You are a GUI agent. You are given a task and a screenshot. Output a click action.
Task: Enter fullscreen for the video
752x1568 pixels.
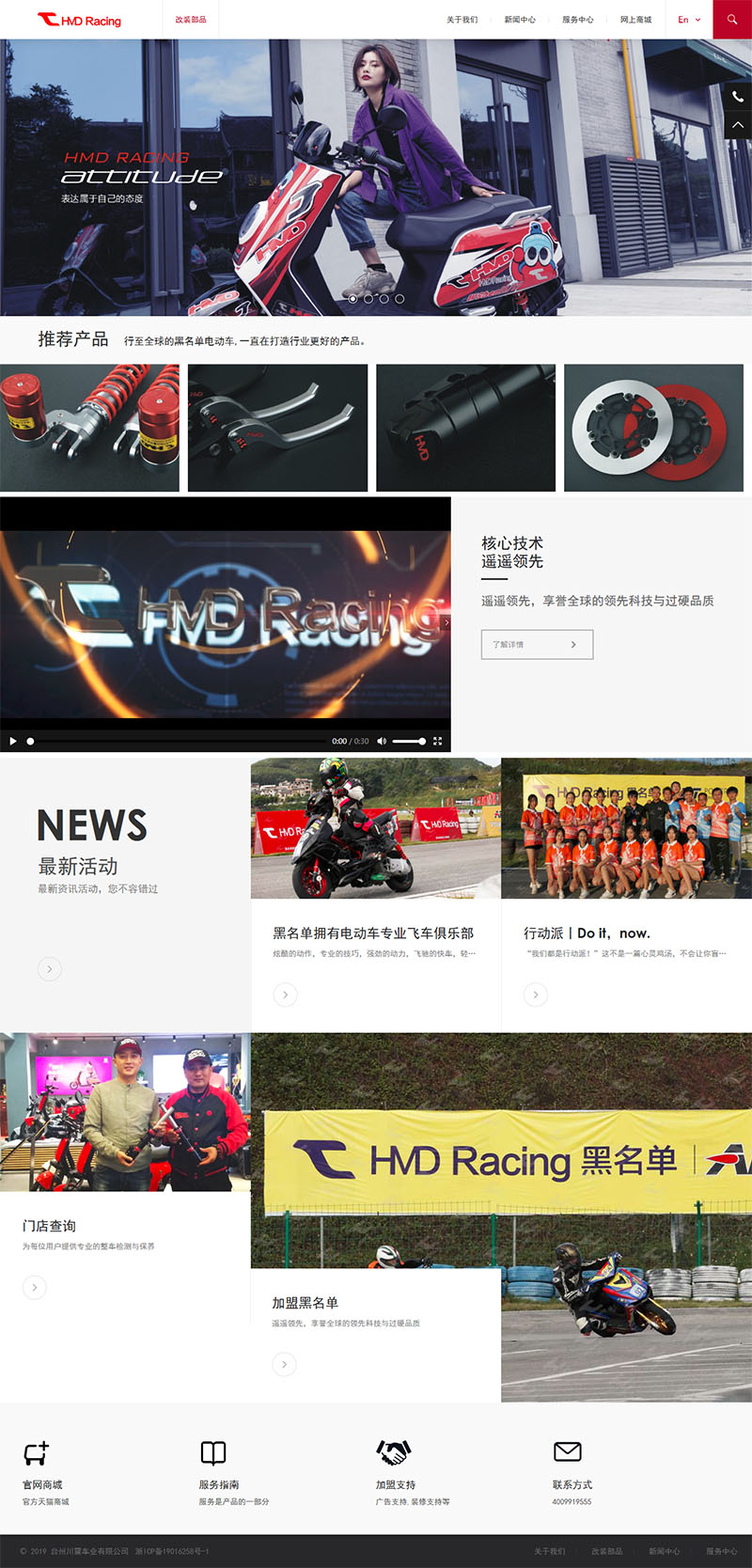pos(437,742)
